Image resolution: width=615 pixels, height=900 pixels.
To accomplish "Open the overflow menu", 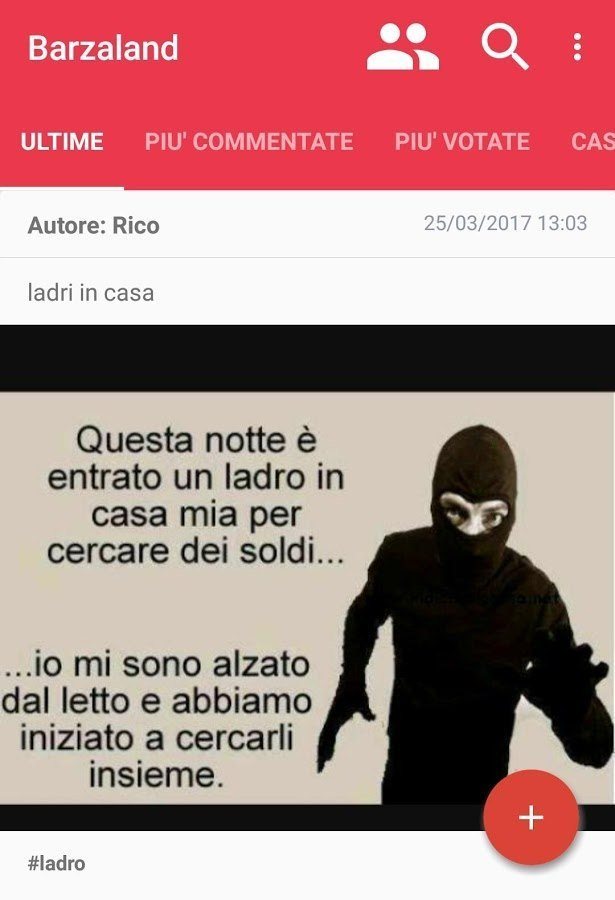I will pos(577,47).
